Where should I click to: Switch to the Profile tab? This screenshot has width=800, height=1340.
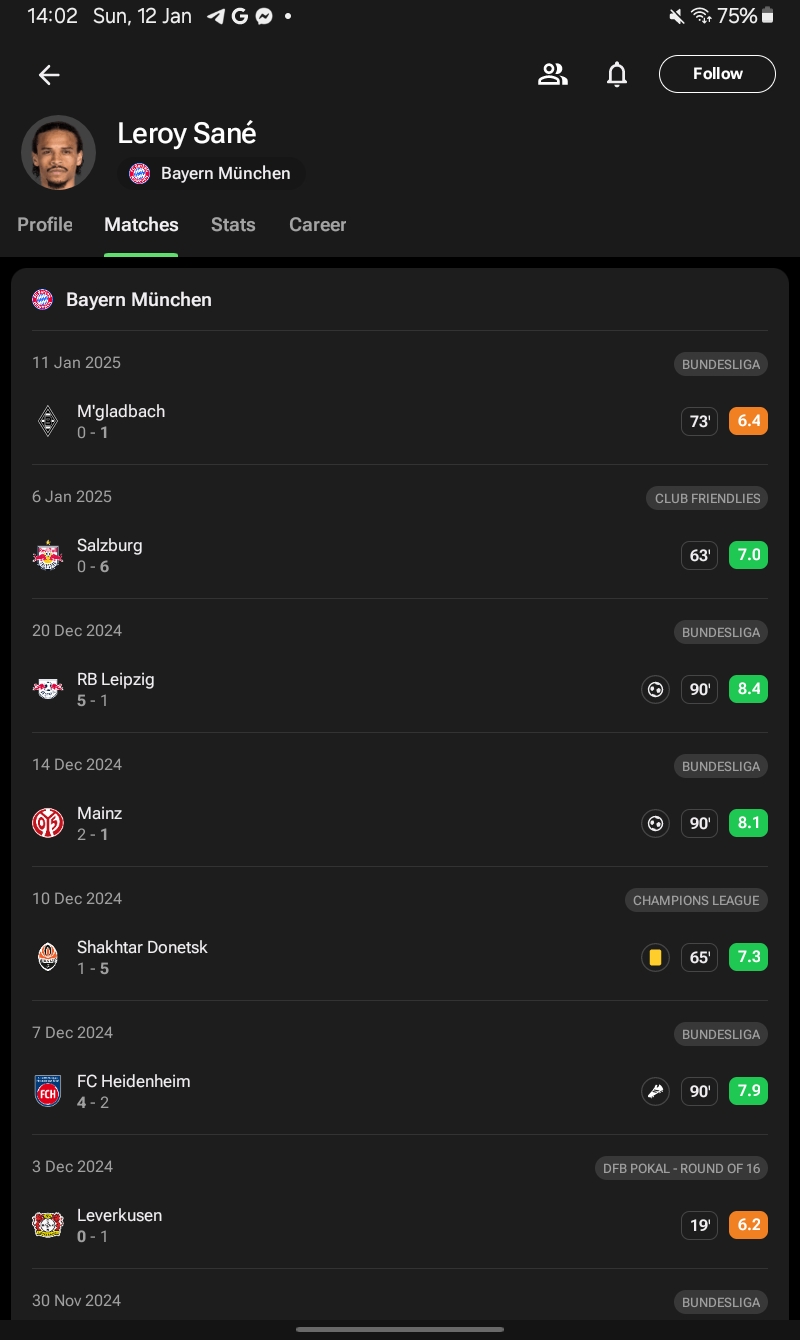click(x=45, y=225)
